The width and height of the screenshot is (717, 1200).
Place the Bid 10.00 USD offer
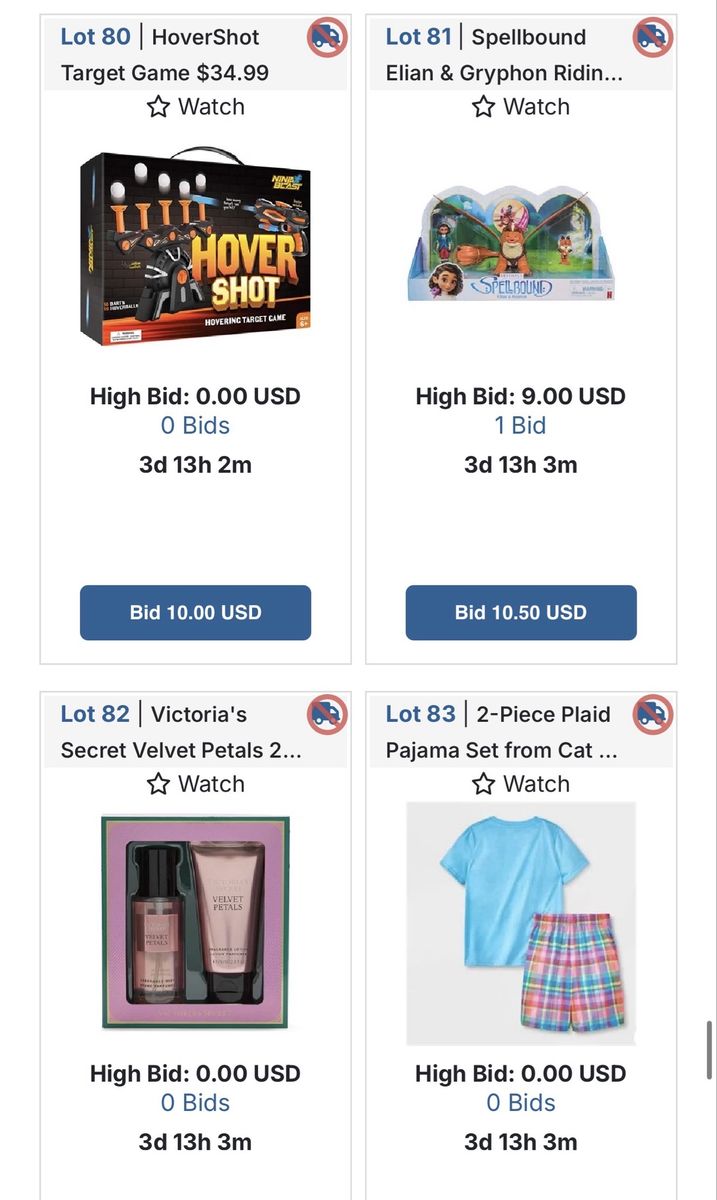pyautogui.click(x=195, y=612)
